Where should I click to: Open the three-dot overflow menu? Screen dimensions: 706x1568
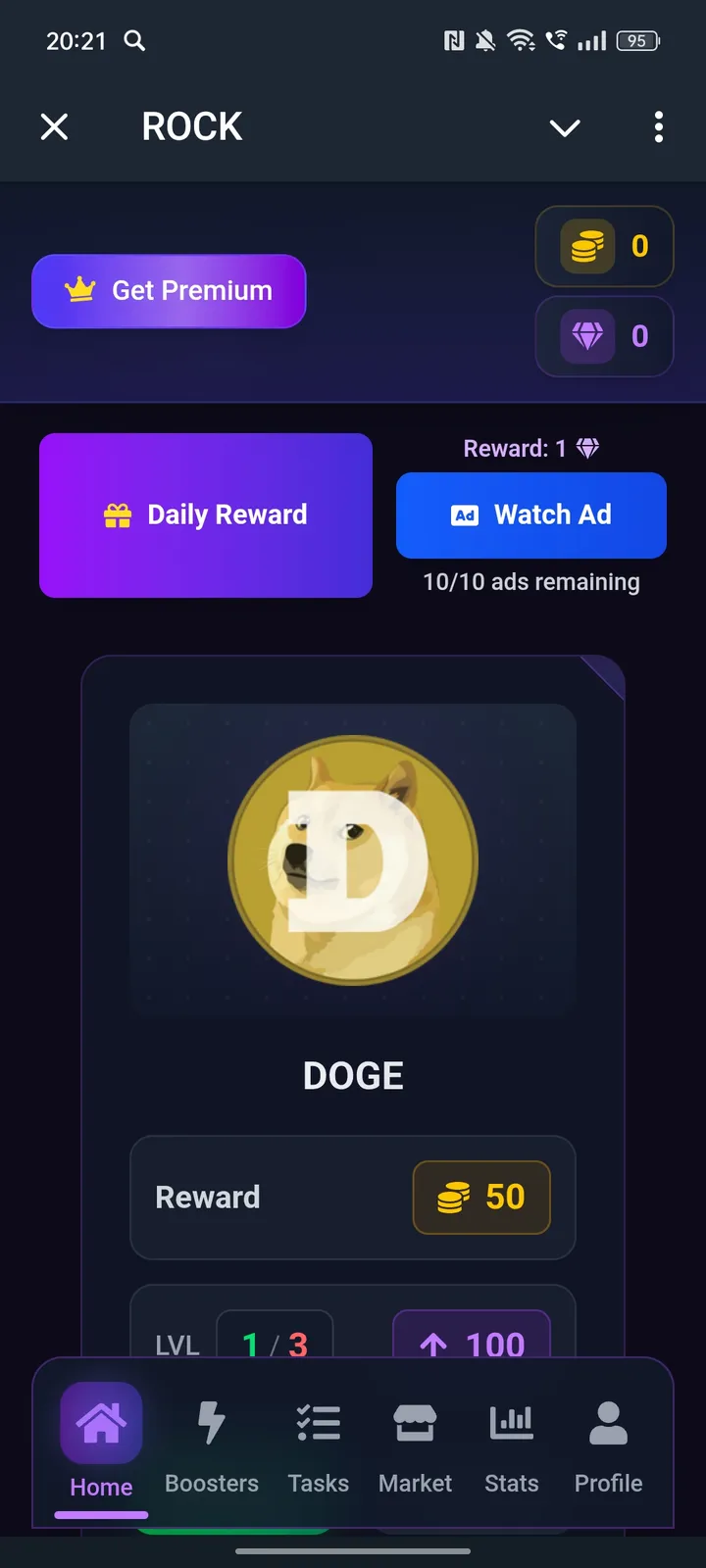(658, 126)
